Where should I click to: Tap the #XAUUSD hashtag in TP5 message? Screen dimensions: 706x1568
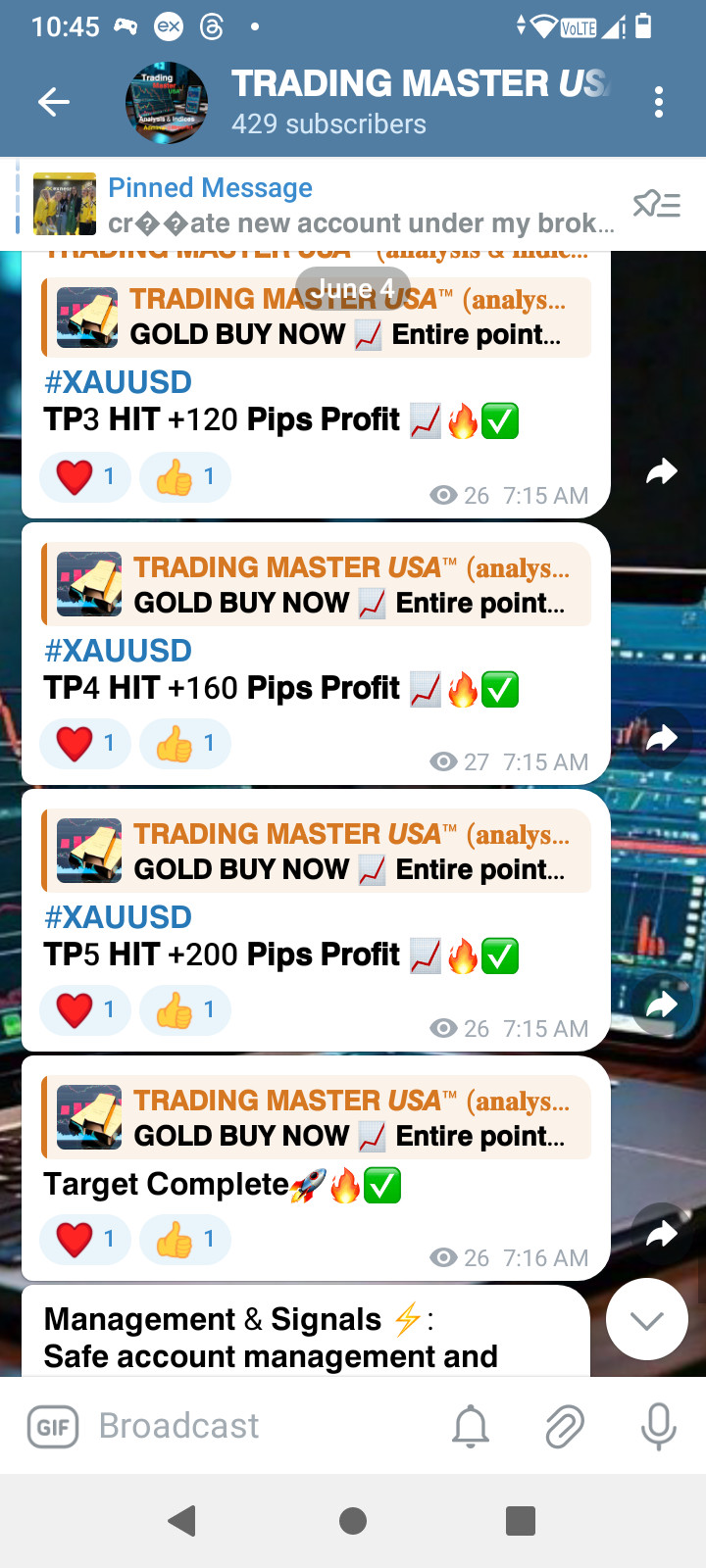[118, 917]
